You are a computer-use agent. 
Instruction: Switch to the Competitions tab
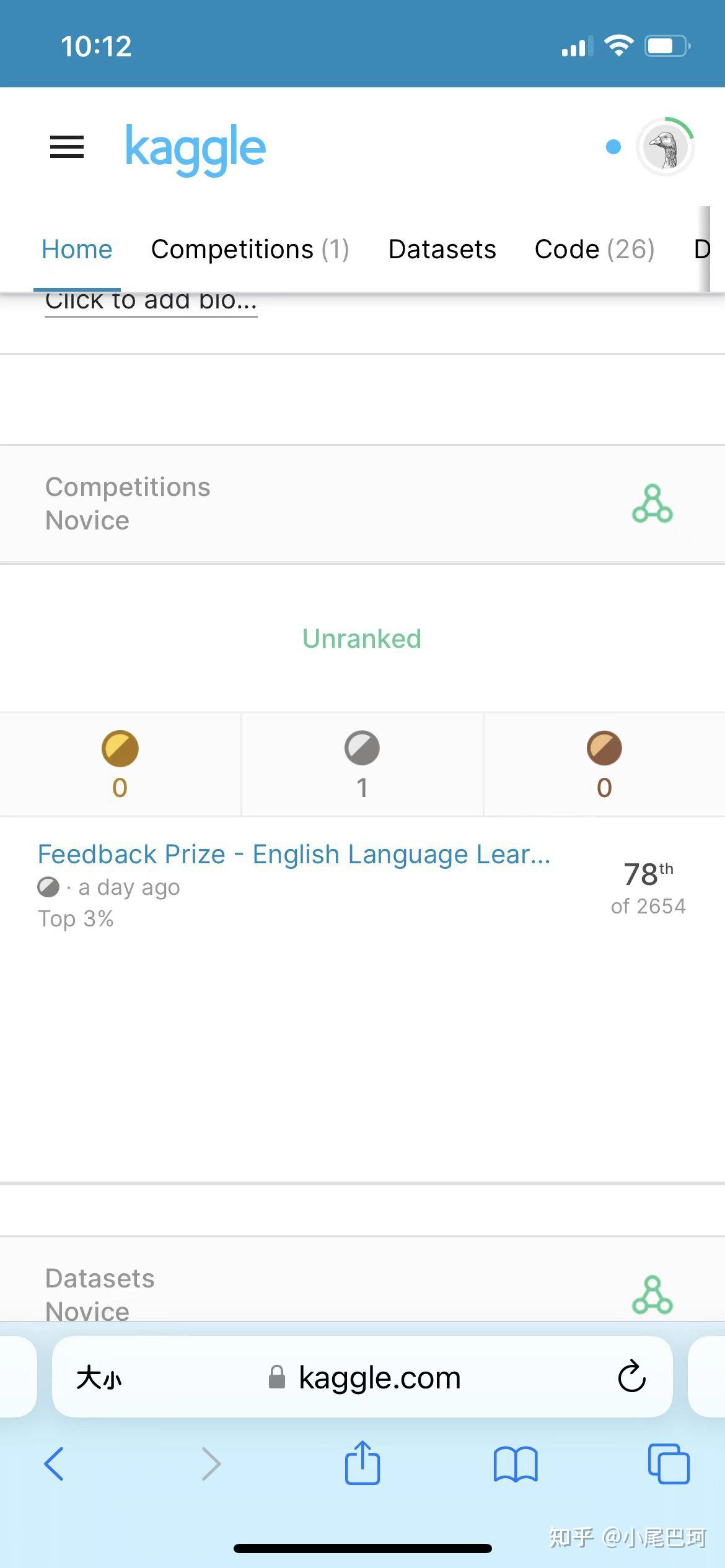(250, 250)
